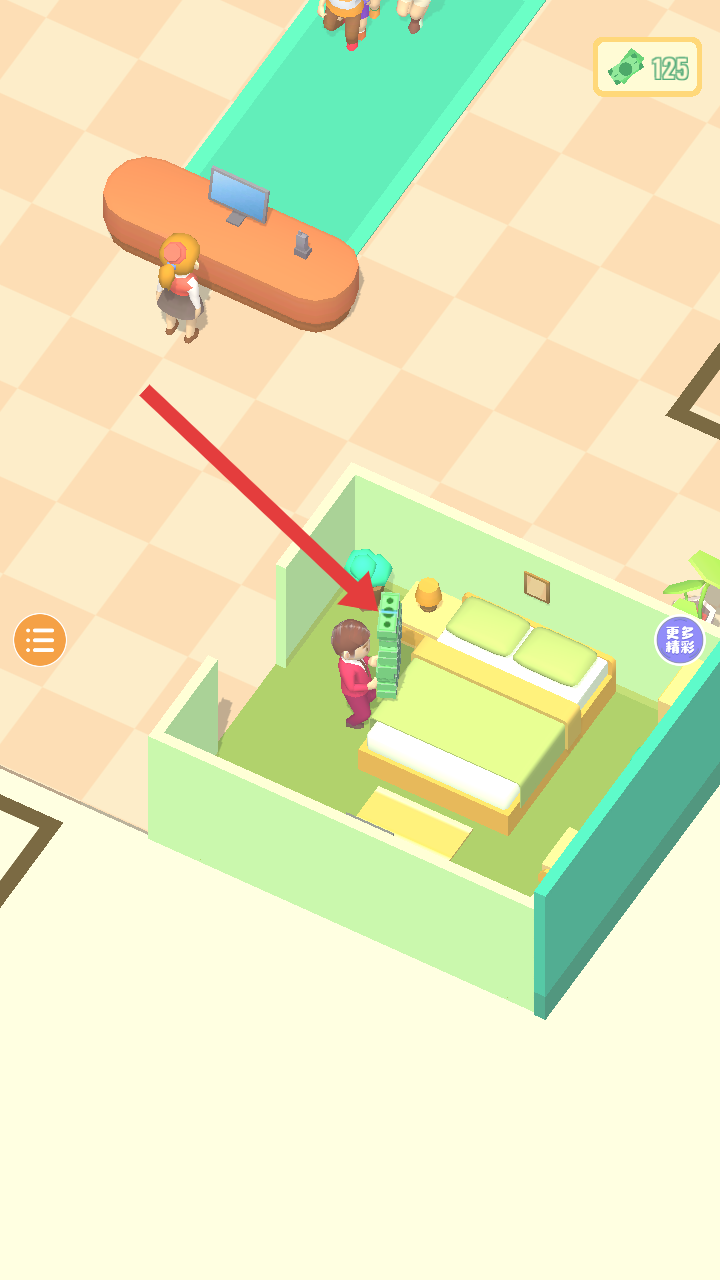Open the orange list menu button

(40, 640)
